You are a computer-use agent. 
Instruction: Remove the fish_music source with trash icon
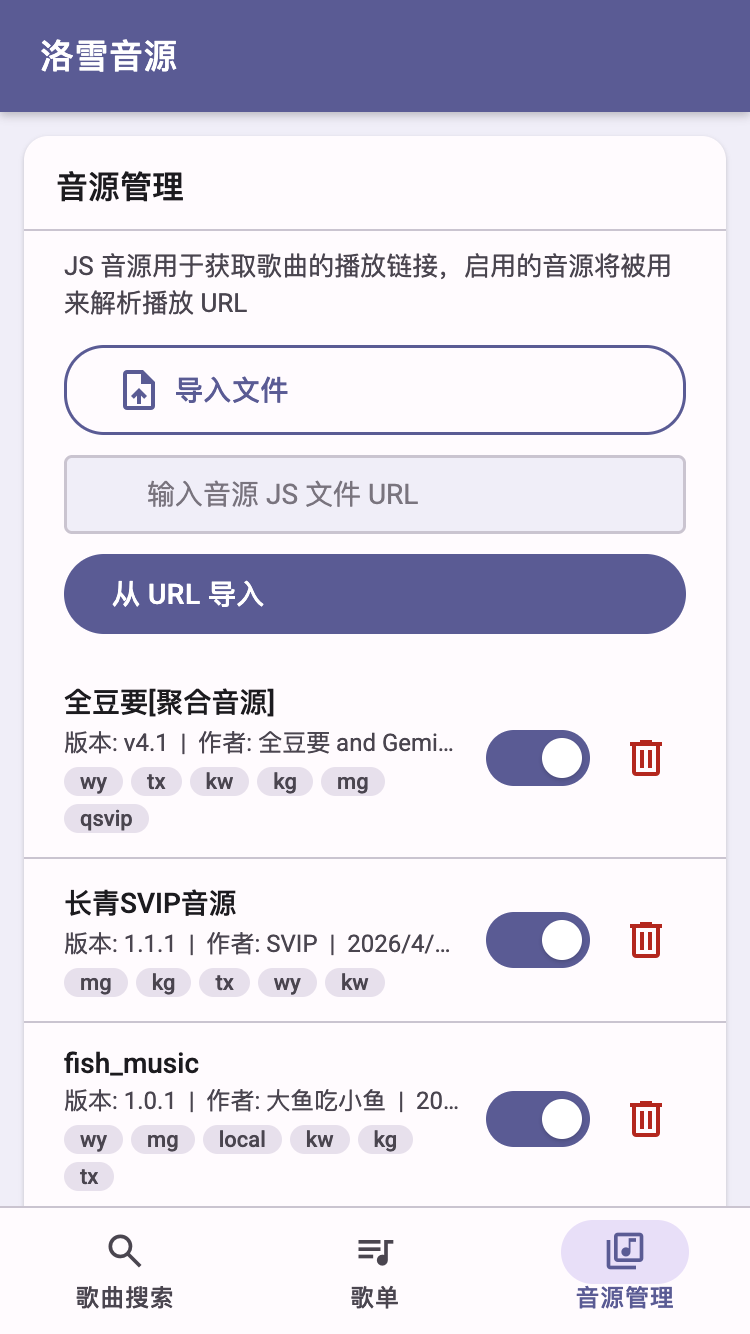pos(646,1118)
